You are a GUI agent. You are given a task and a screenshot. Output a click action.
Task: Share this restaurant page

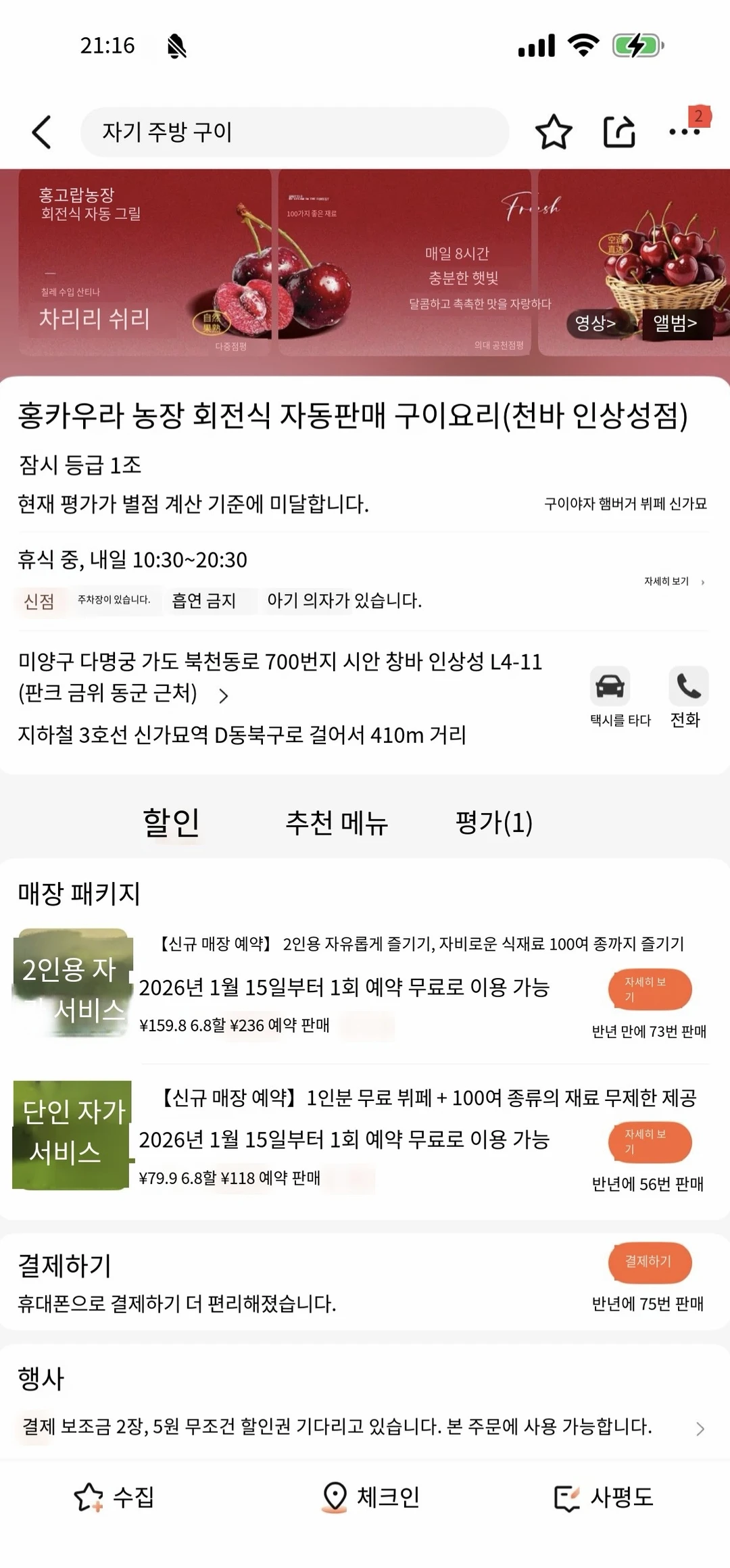pos(619,132)
